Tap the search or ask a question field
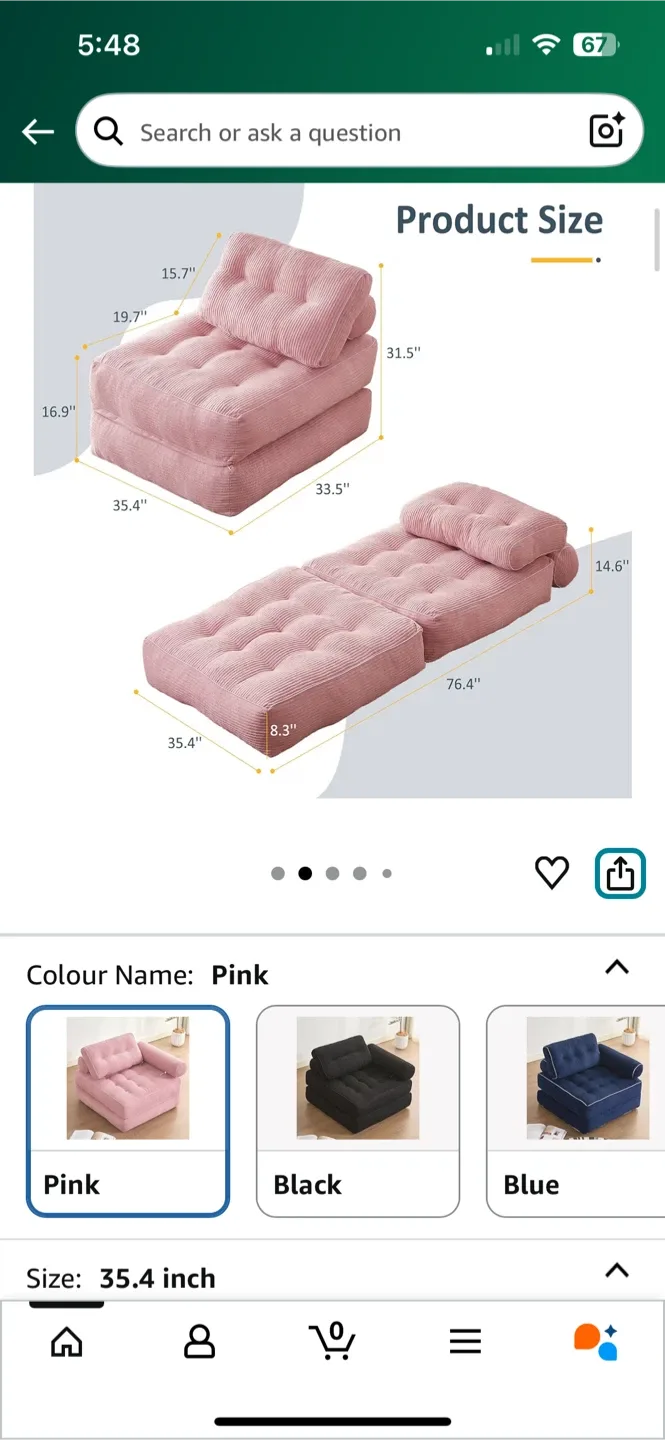The width and height of the screenshot is (665, 1440). (340, 132)
